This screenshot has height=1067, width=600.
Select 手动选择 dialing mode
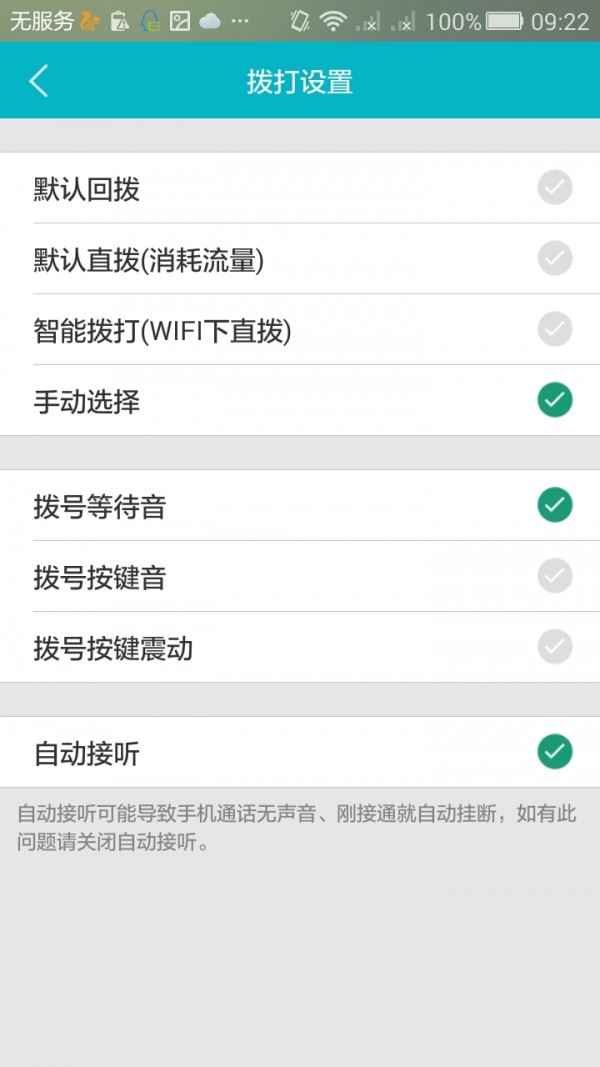coord(554,401)
